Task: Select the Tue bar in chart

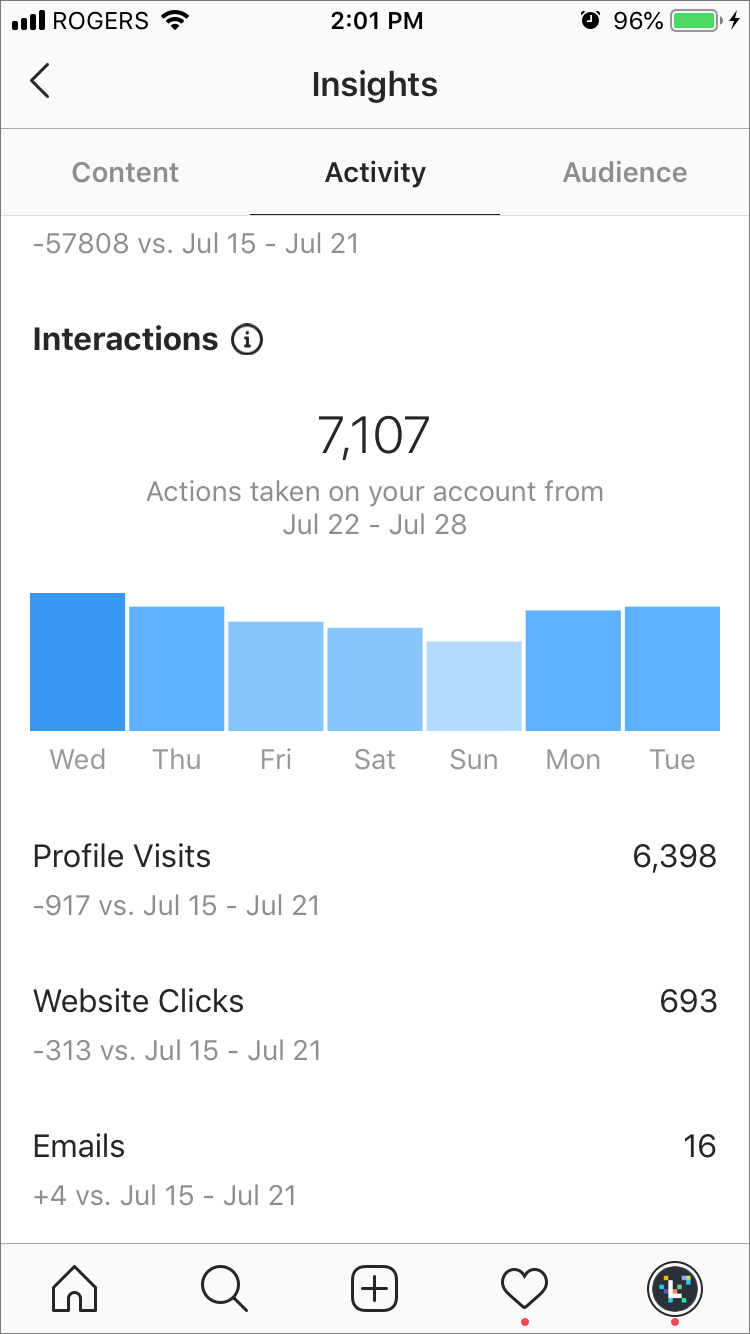Action: point(672,669)
